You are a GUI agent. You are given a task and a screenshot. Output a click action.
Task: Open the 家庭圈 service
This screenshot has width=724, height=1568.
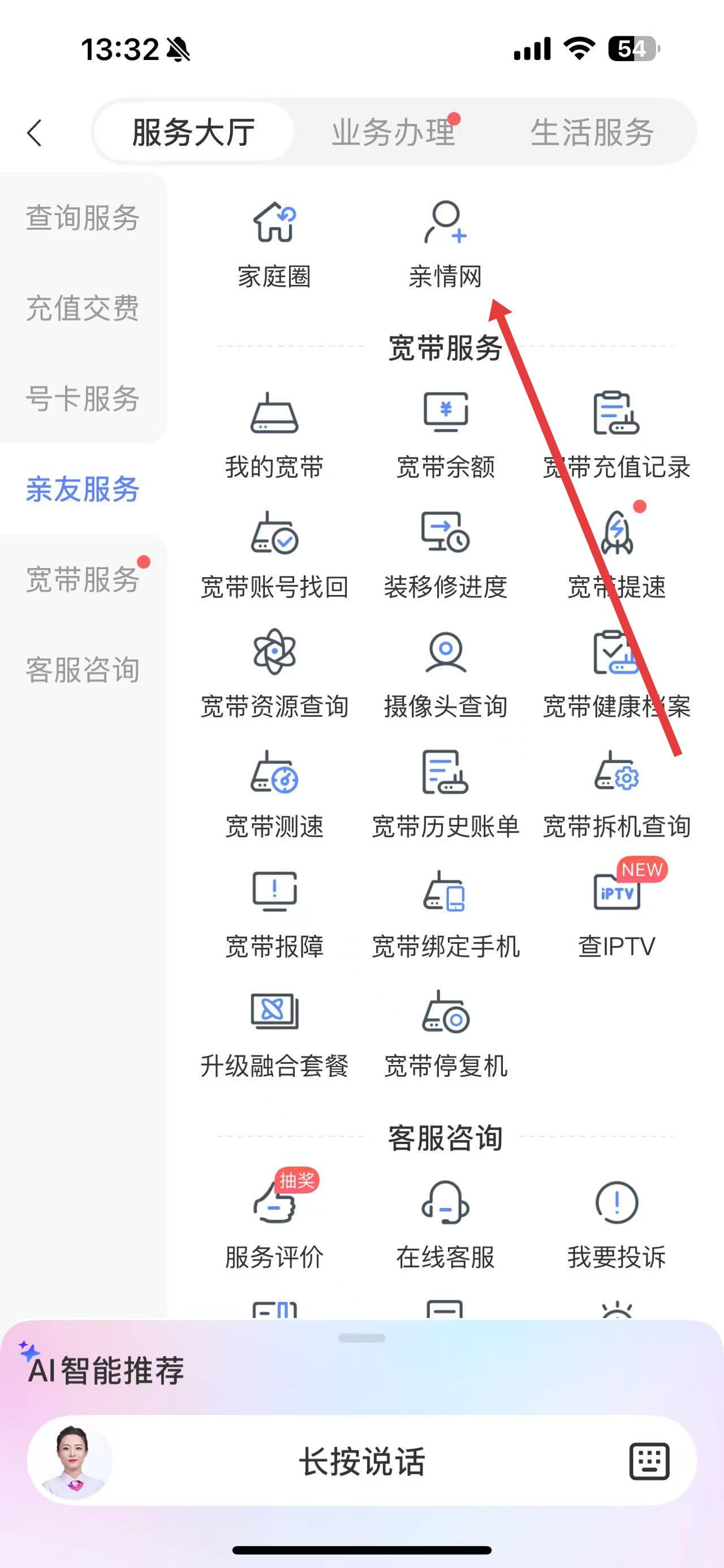click(x=274, y=244)
